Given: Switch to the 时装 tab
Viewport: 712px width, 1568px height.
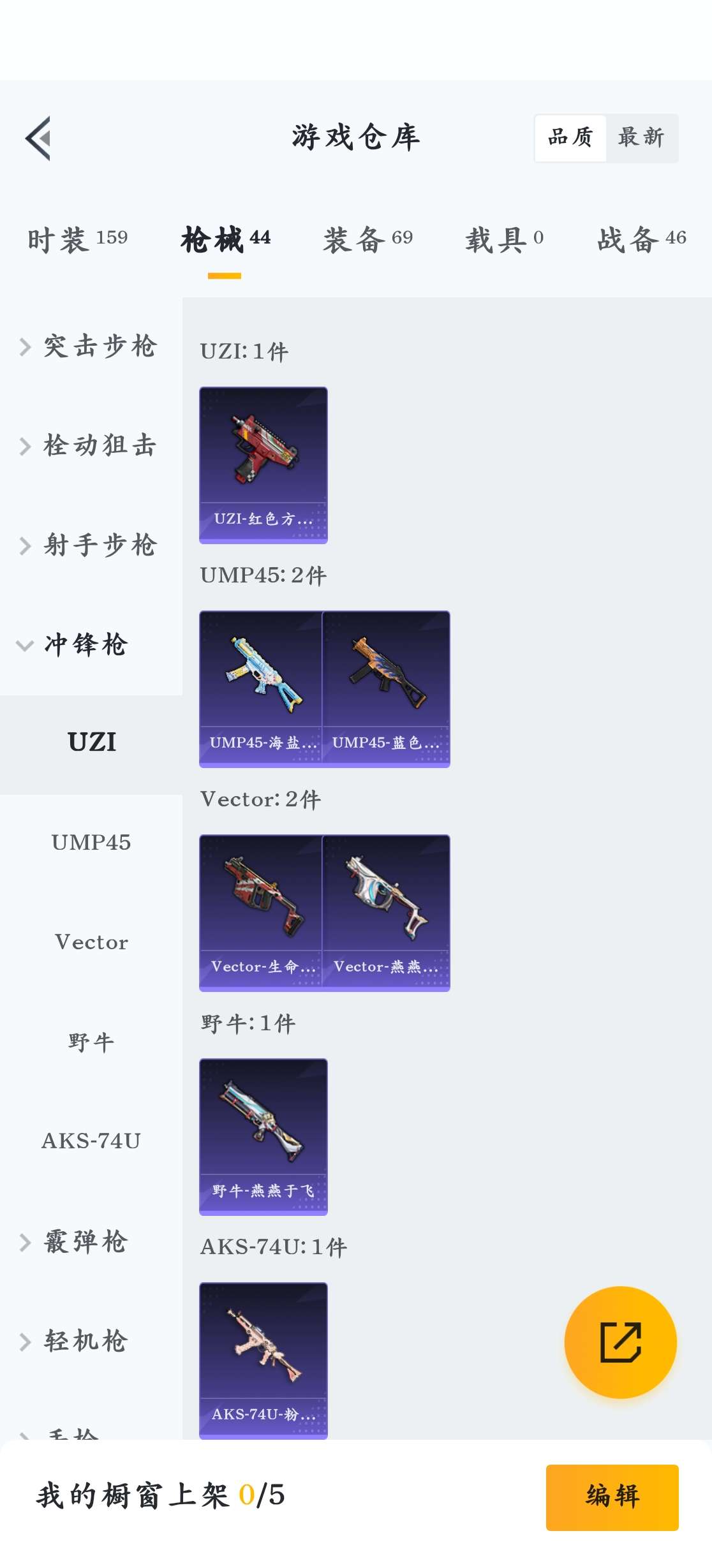Looking at the screenshot, I should (77, 240).
